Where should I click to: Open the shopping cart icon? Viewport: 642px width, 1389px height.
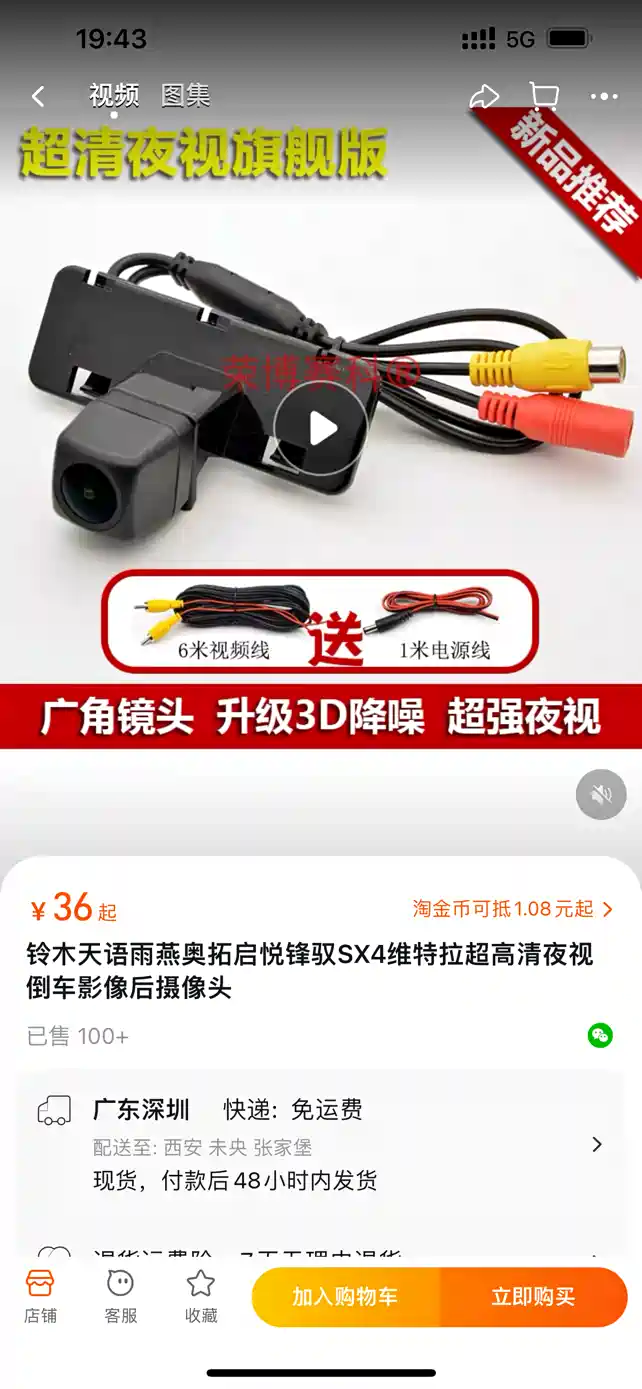click(x=544, y=96)
